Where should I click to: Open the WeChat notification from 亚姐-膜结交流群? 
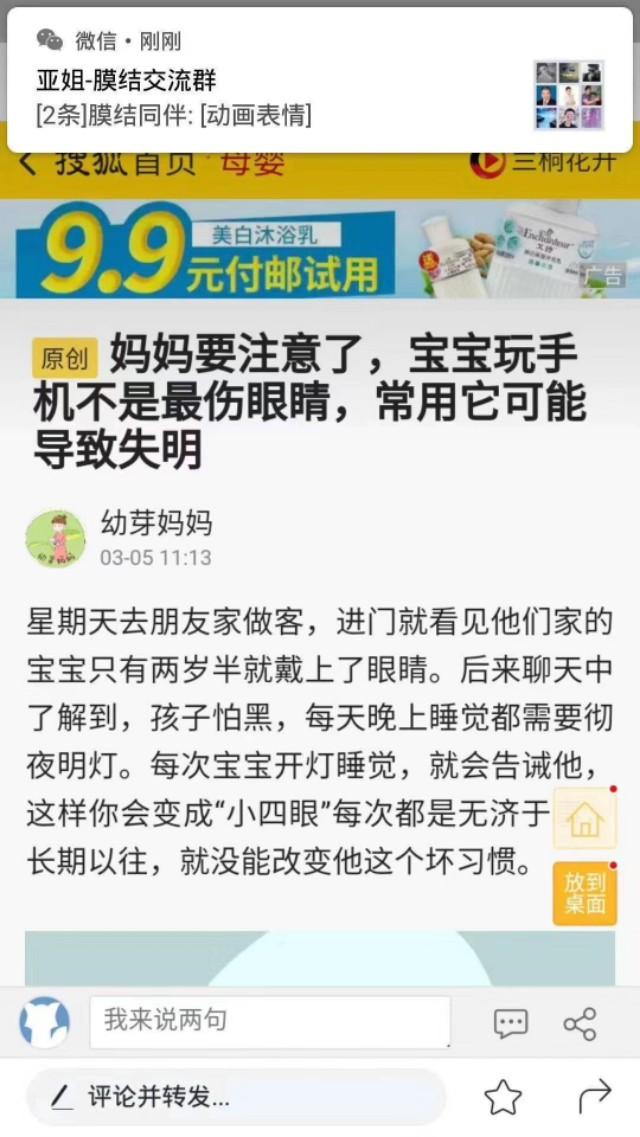click(320, 80)
